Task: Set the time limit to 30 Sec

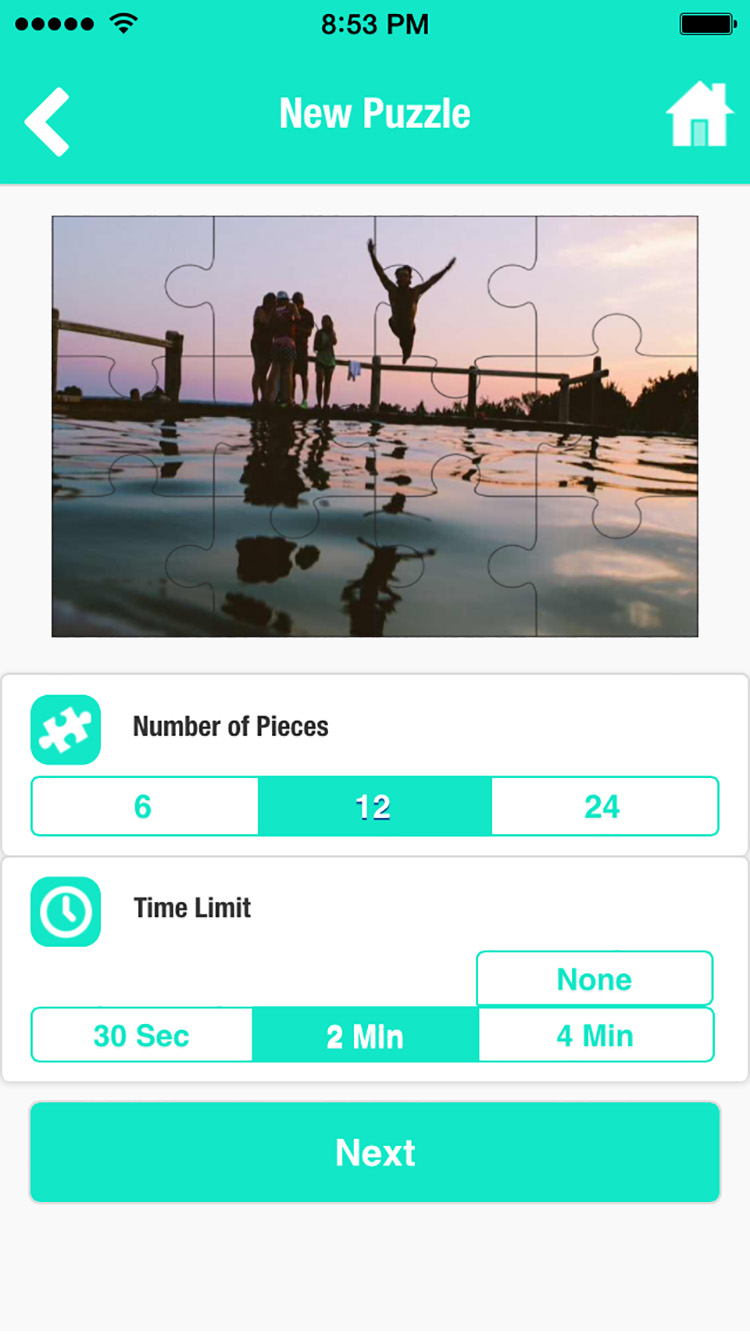Action: pos(142,1035)
